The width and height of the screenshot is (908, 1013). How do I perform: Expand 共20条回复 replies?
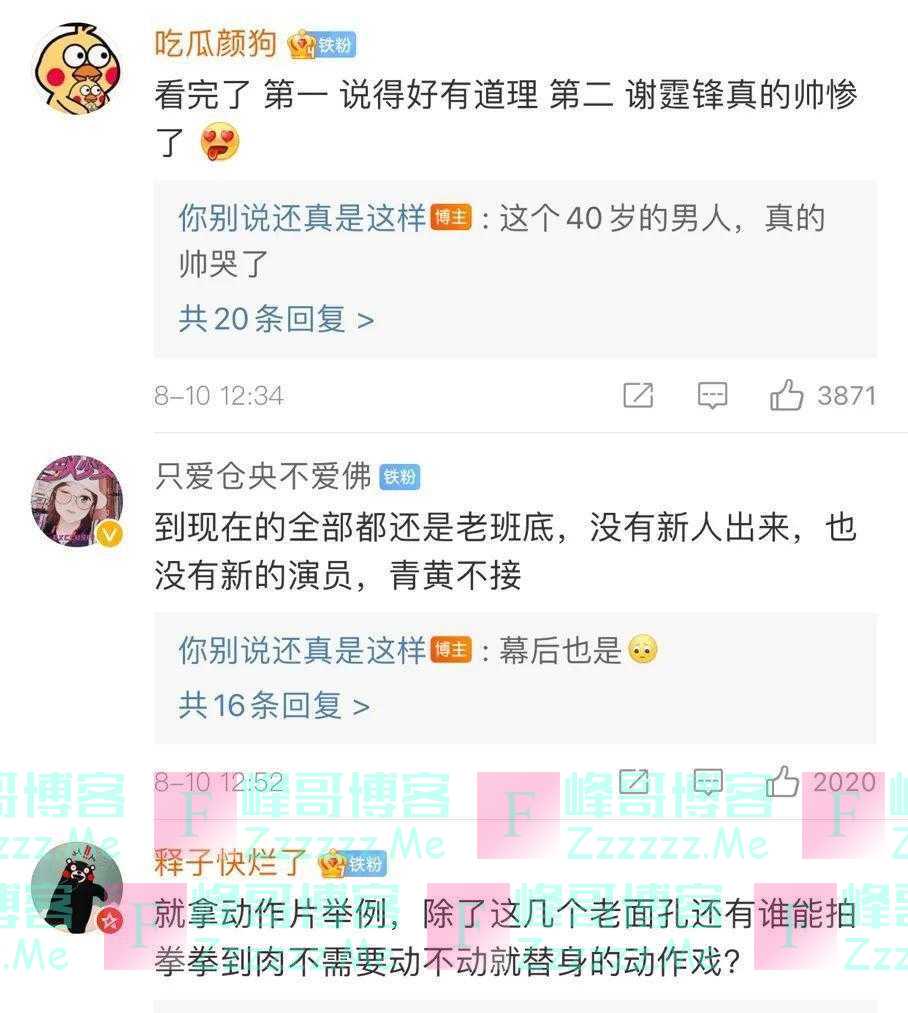pos(276,320)
